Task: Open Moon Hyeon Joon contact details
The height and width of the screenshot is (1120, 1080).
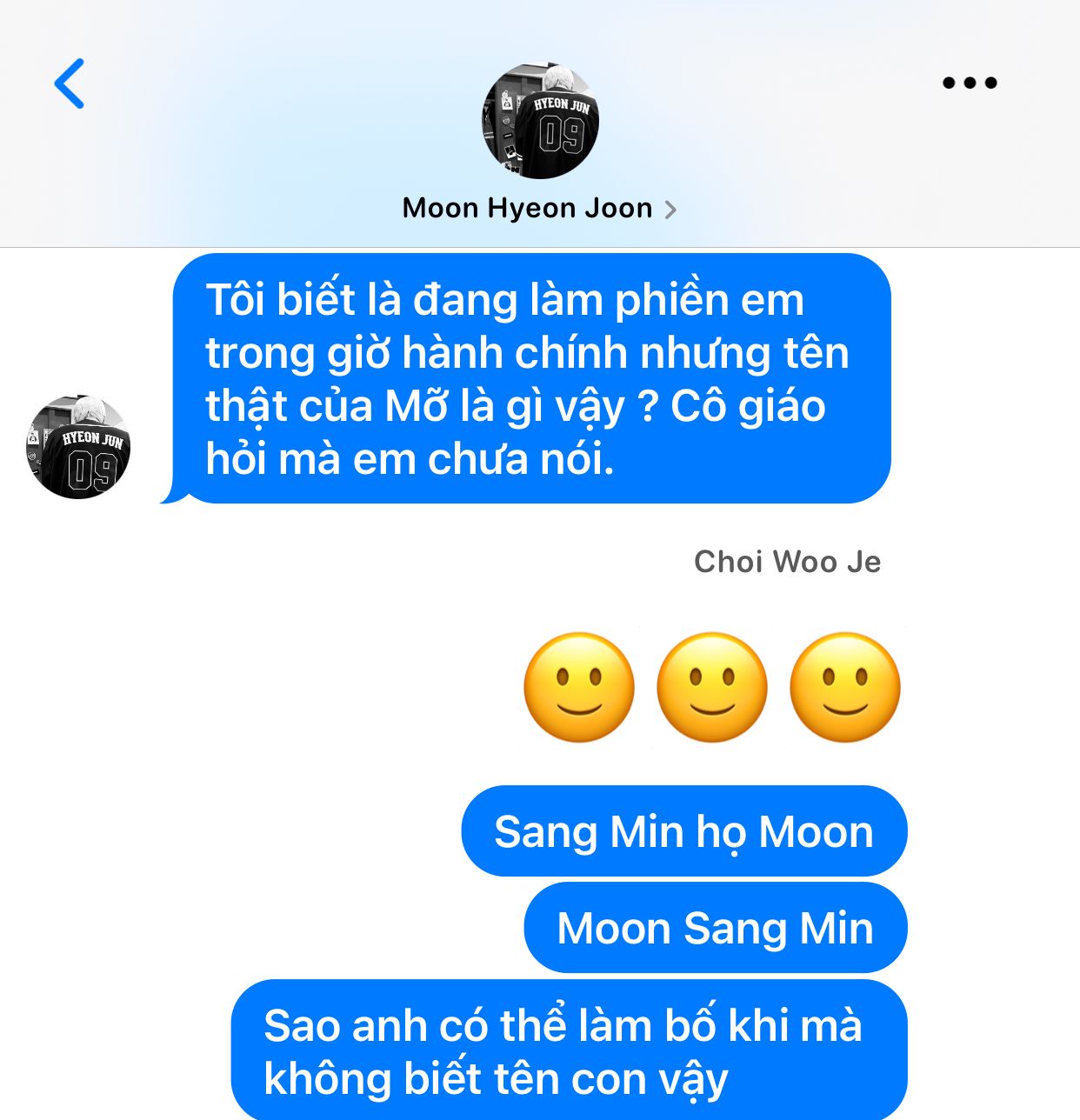Action: click(539, 209)
